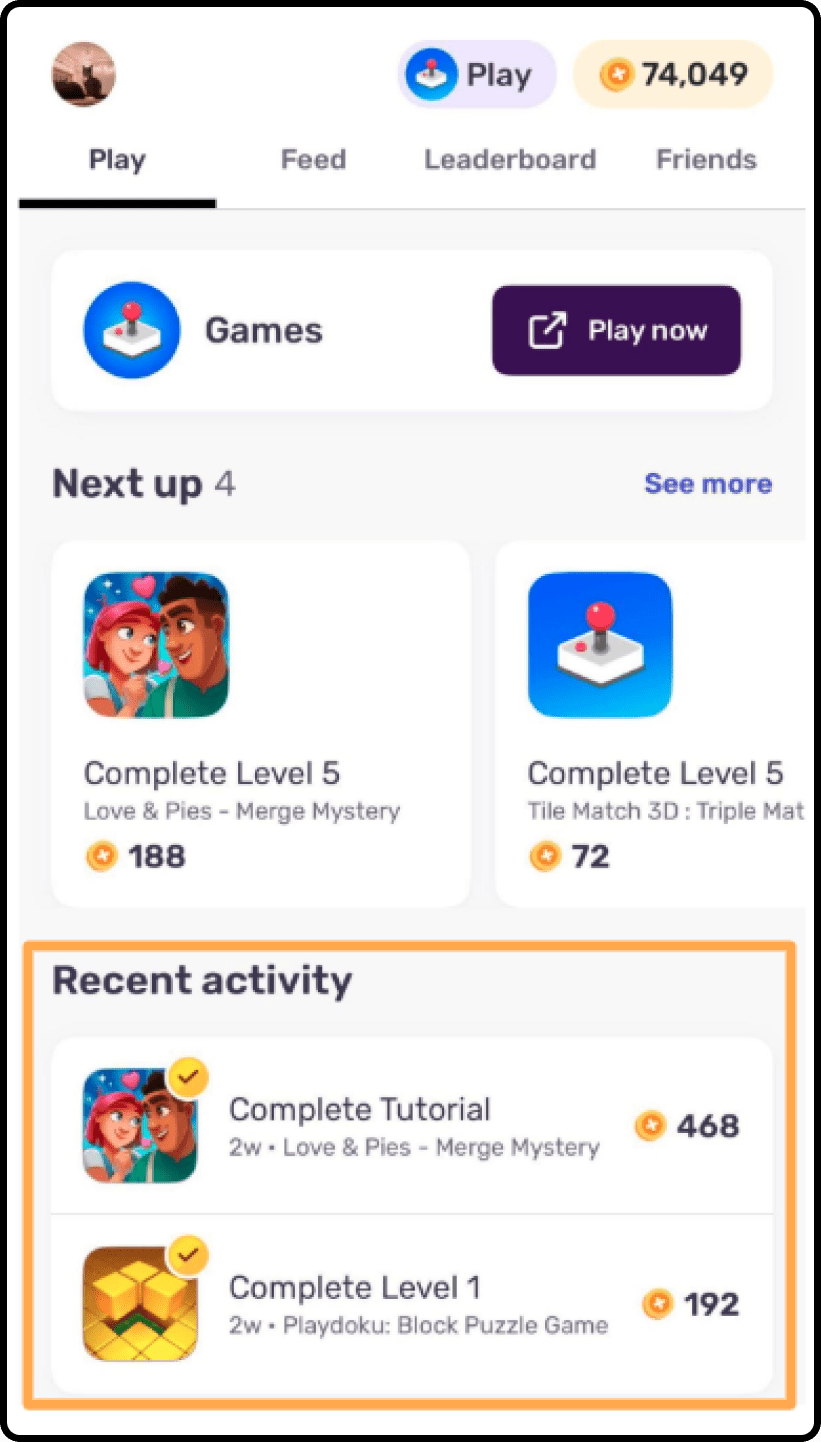The height and width of the screenshot is (1442, 821).
Task: Switch to the Feed tab
Action: click(x=313, y=160)
